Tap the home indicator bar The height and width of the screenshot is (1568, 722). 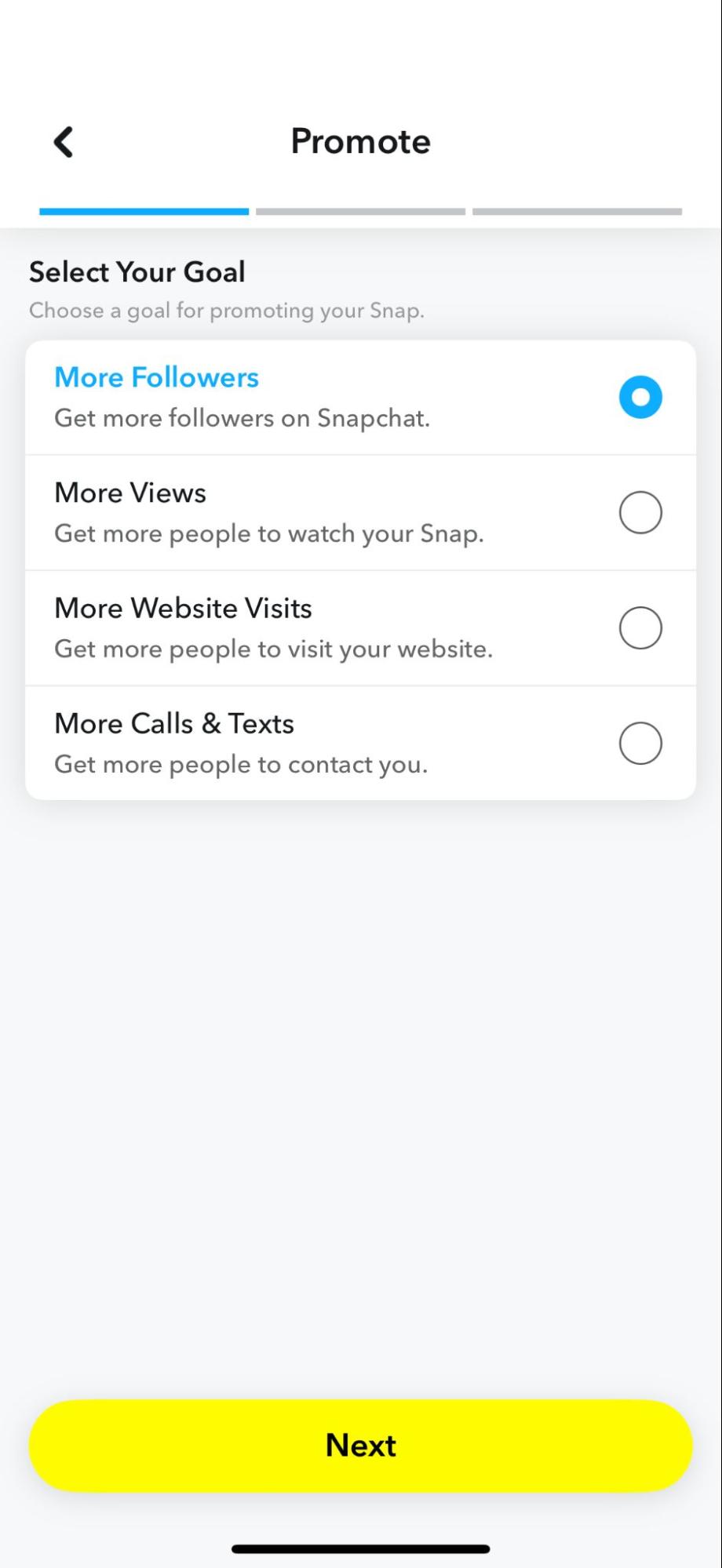click(x=360, y=1542)
